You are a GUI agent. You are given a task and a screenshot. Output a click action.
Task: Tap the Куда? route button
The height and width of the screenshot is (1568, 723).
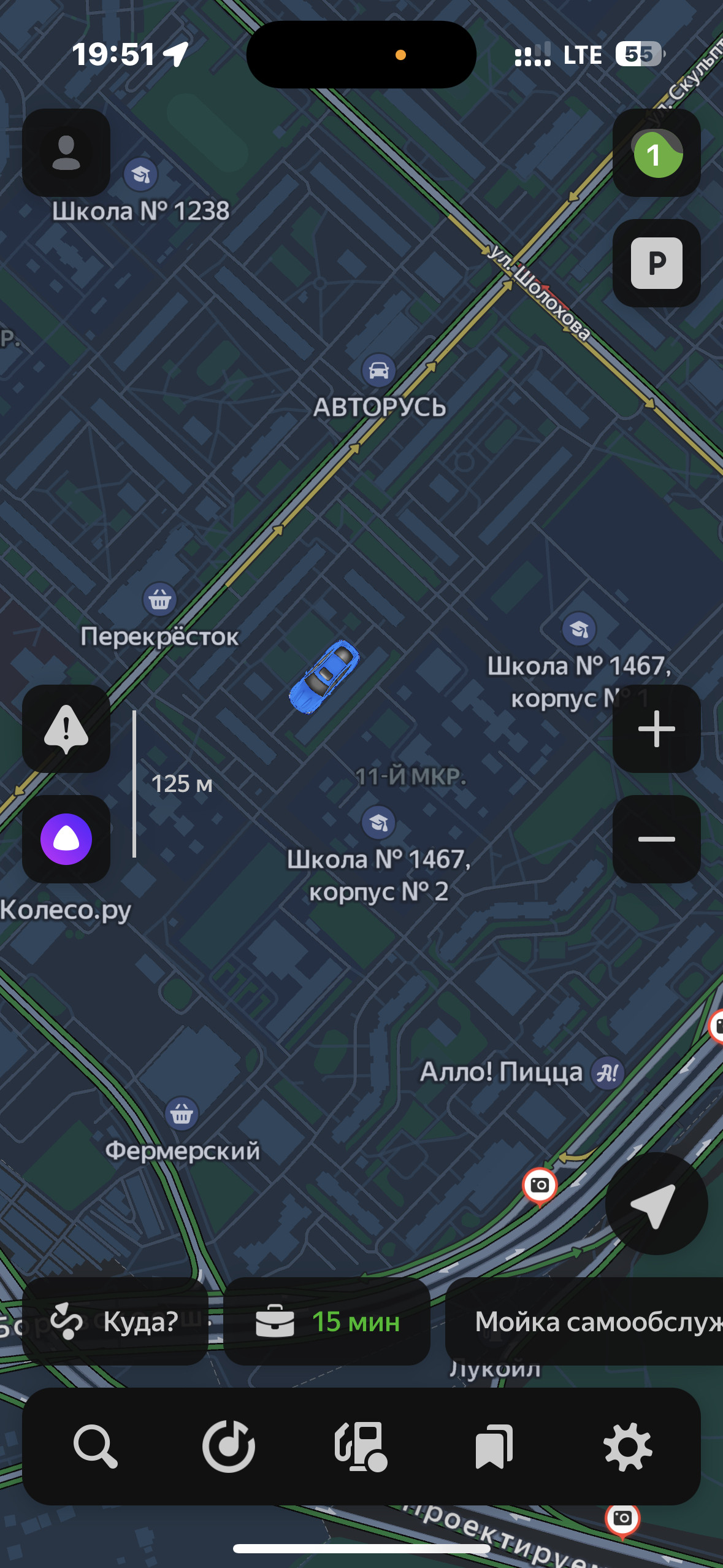point(115,1321)
